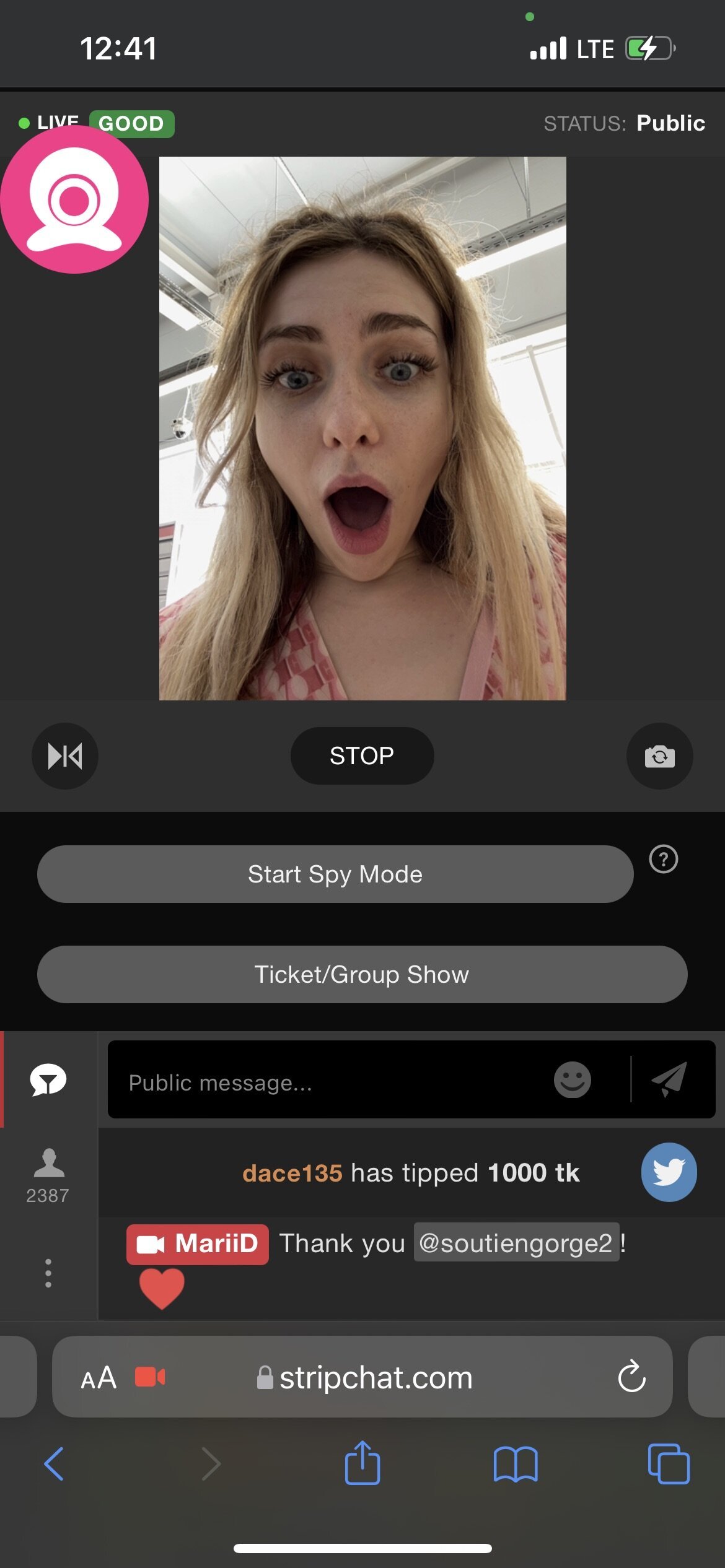The height and width of the screenshot is (1568, 725).
Task: Open dace135's user profile
Action: (x=292, y=1173)
